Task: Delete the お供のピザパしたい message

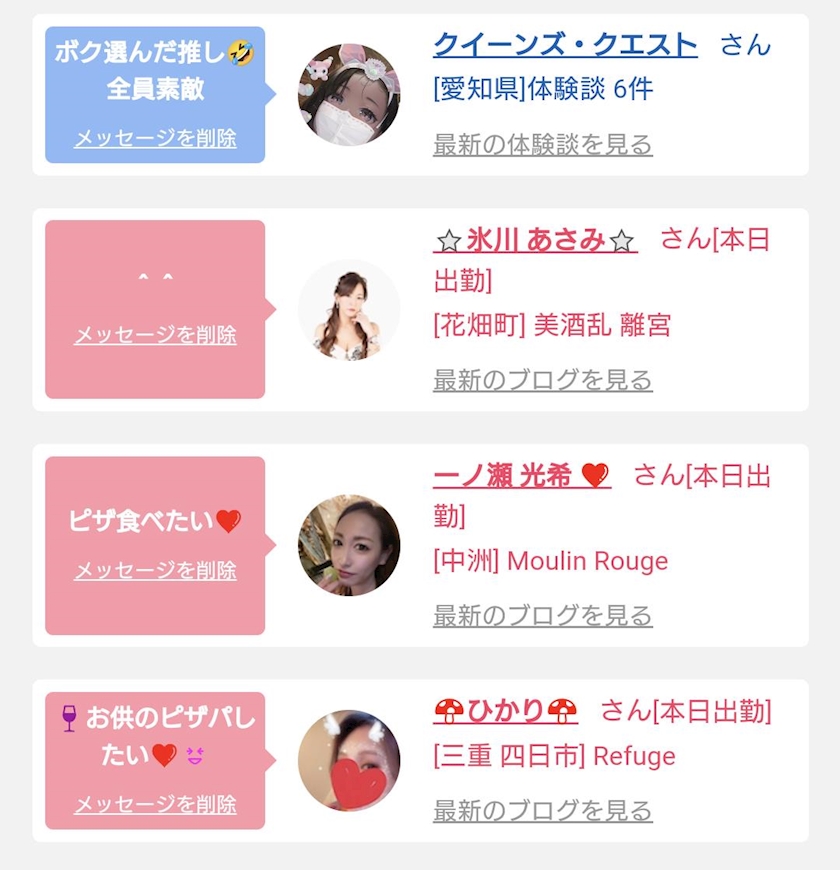Action: [155, 804]
